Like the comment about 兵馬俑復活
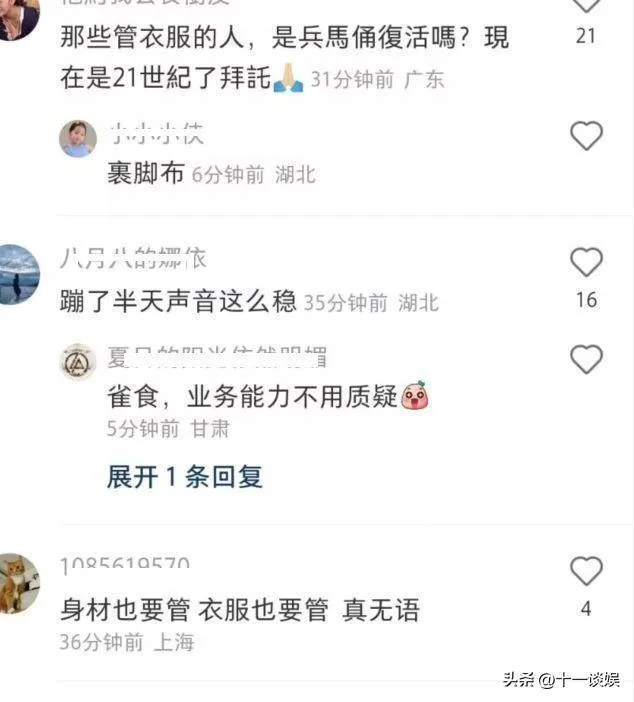Image resolution: width=634 pixels, height=702 pixels. coord(586,5)
